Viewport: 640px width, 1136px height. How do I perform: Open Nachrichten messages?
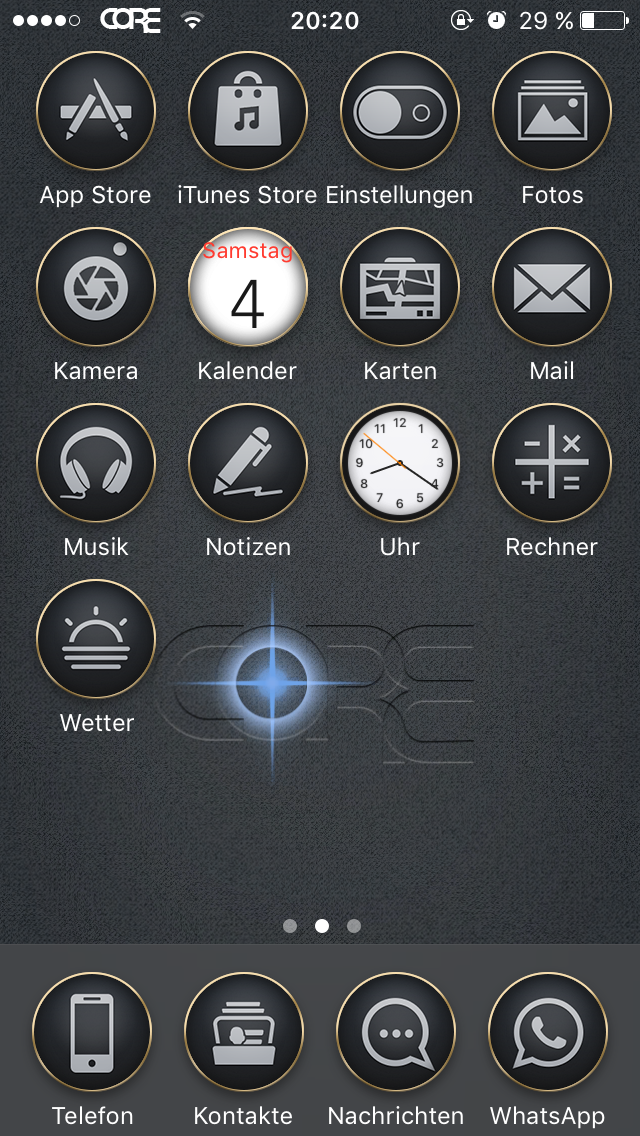396,1032
